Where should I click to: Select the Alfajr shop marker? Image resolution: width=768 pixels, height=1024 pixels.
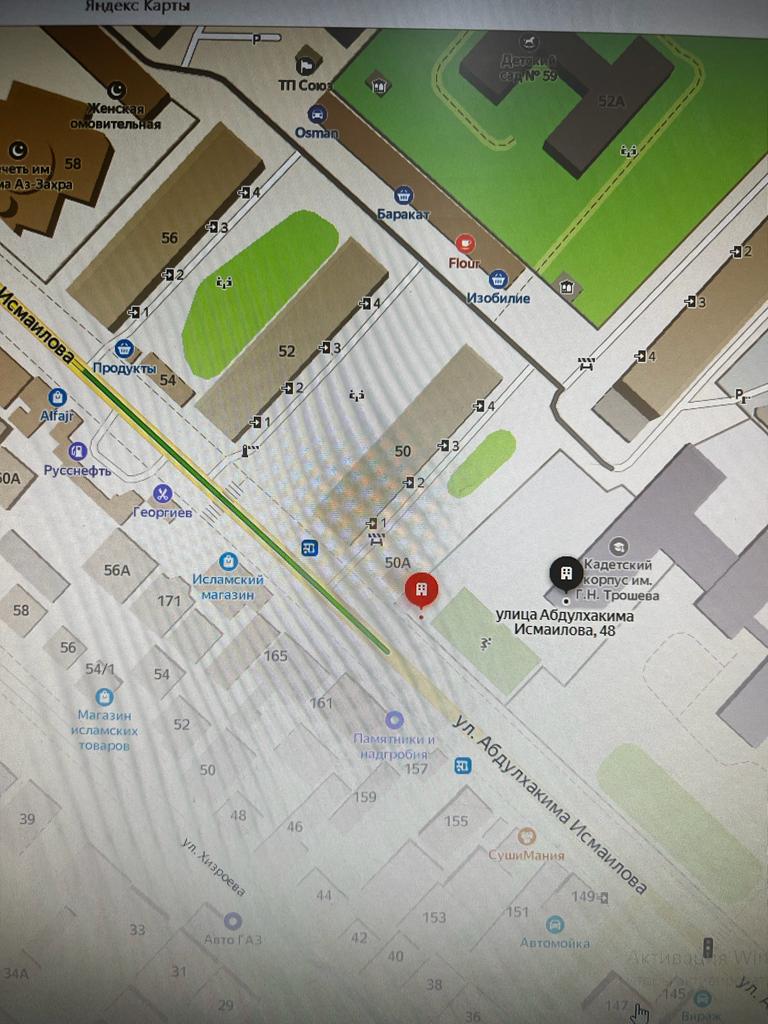click(57, 397)
